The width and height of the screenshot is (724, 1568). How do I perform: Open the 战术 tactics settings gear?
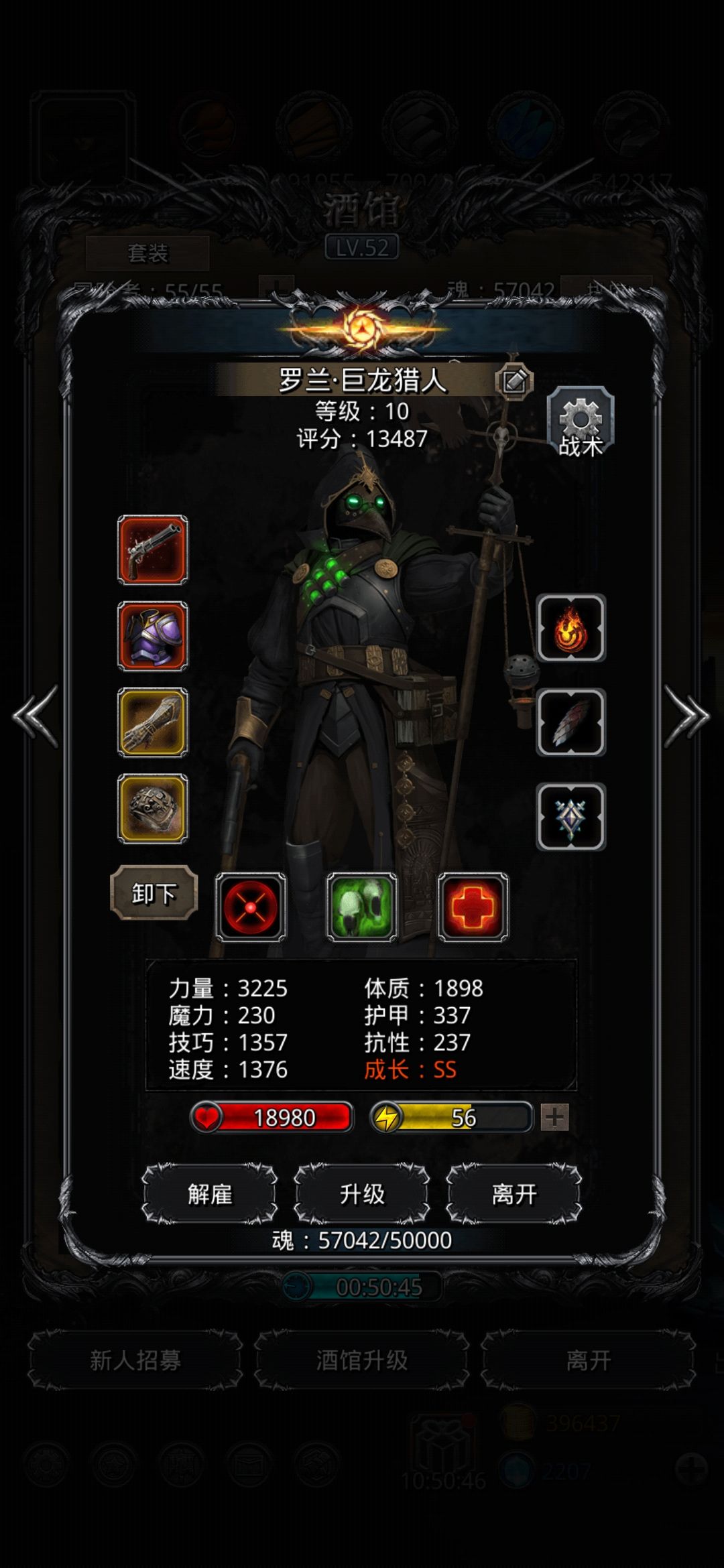click(x=582, y=419)
